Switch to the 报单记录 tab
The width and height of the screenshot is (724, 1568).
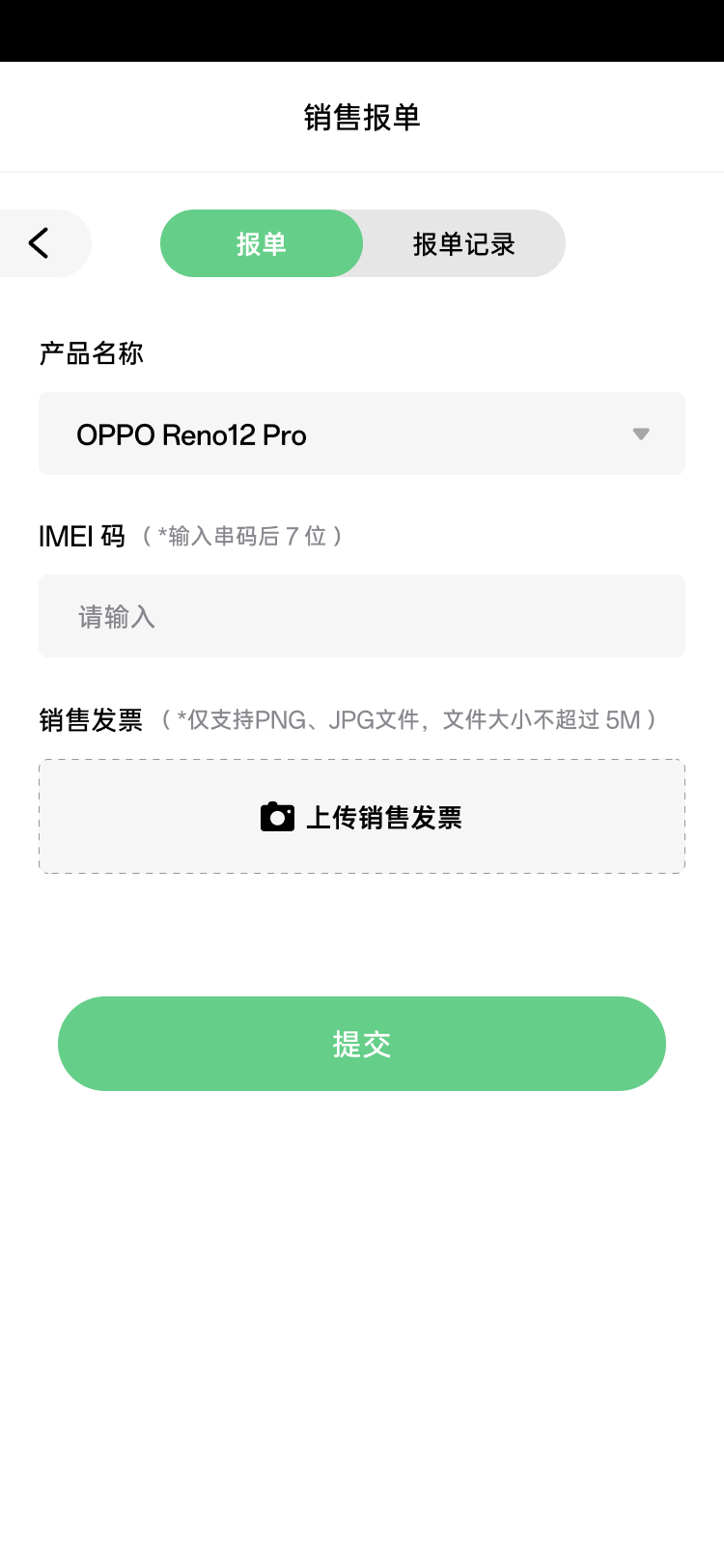tap(463, 243)
